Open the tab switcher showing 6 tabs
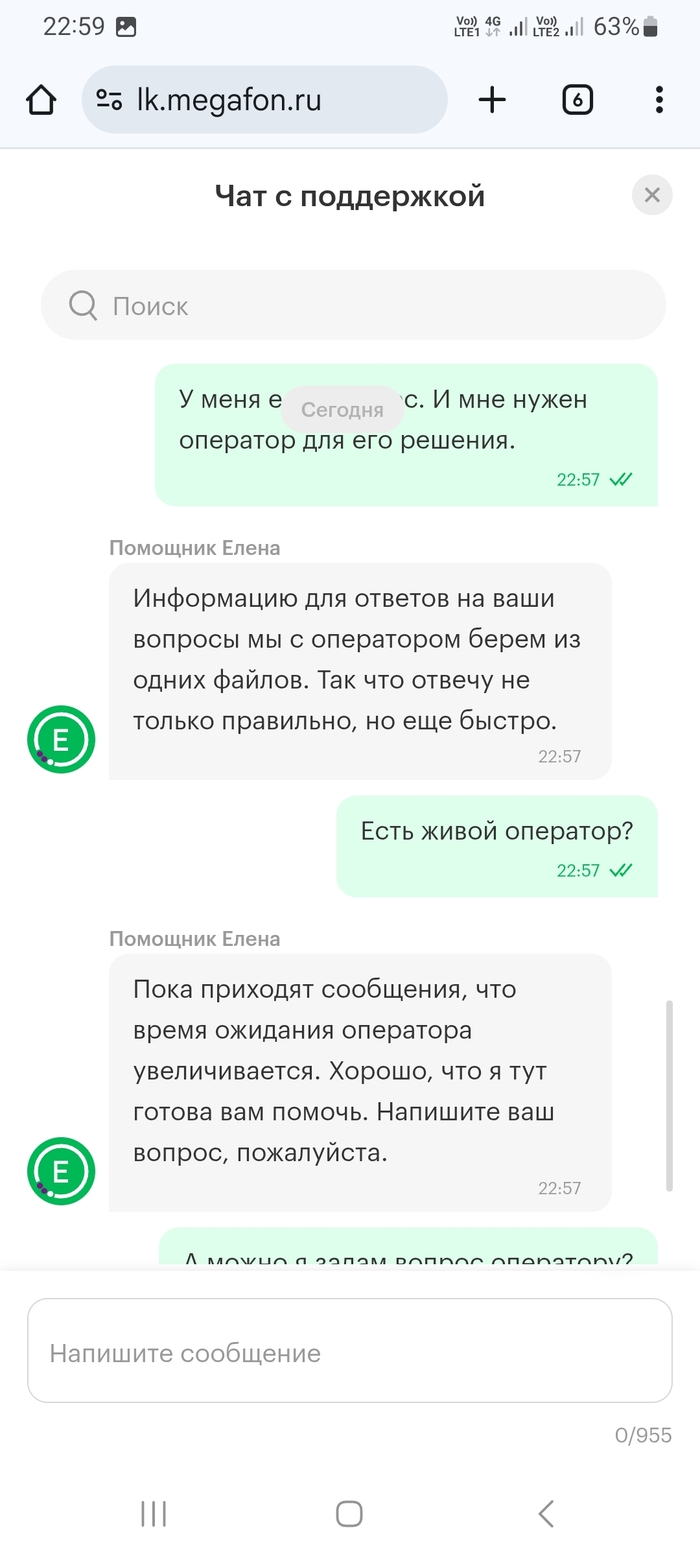The width and height of the screenshot is (700, 1556). coord(577,100)
